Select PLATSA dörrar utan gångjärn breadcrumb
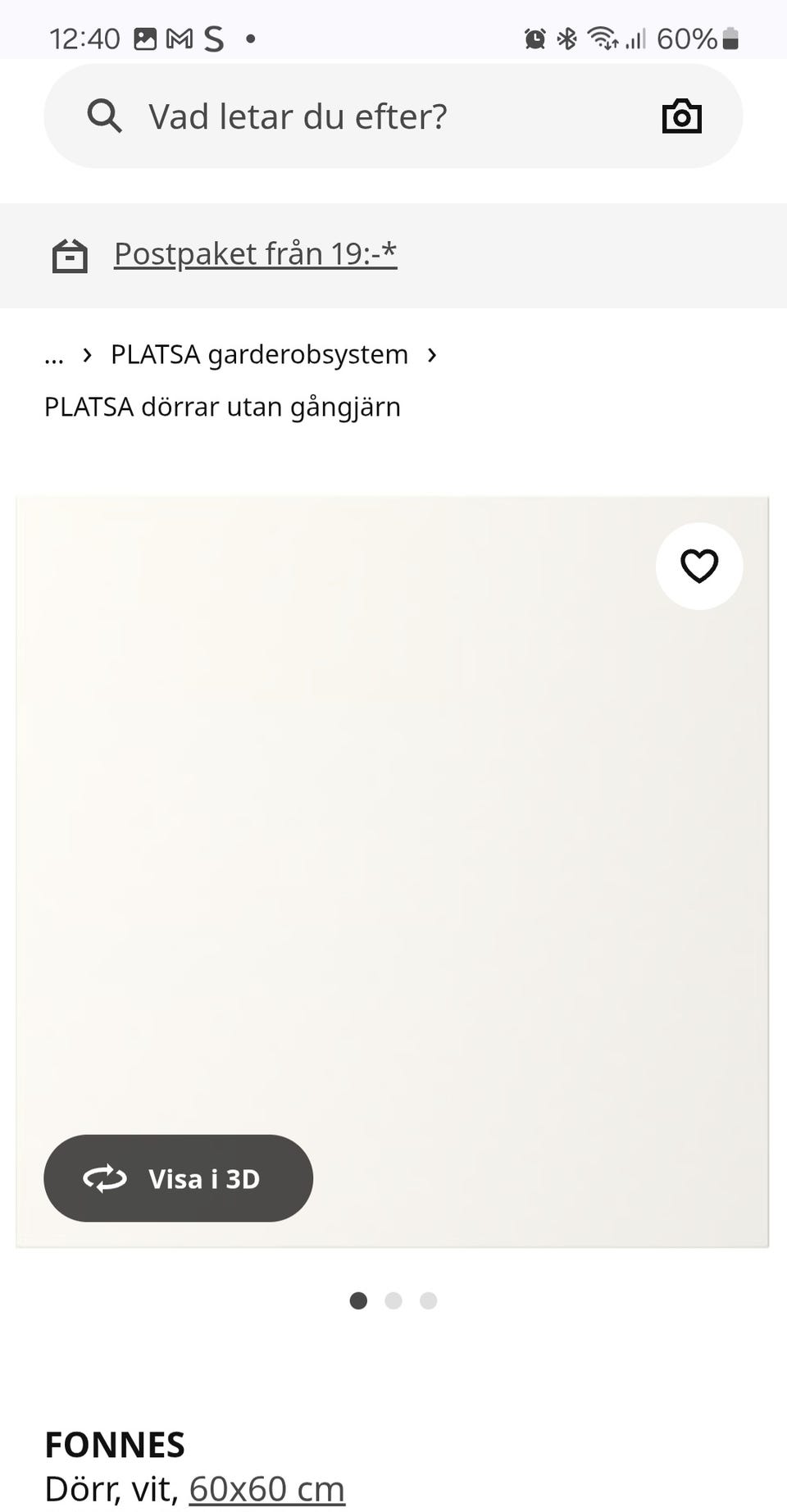 [x=221, y=407]
